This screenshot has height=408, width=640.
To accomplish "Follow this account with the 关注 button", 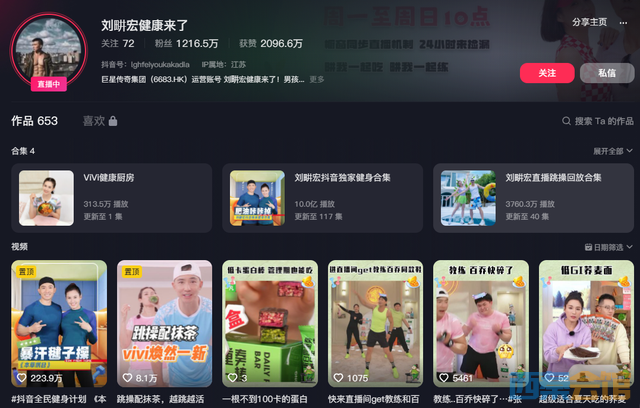I will pyautogui.click(x=547, y=73).
